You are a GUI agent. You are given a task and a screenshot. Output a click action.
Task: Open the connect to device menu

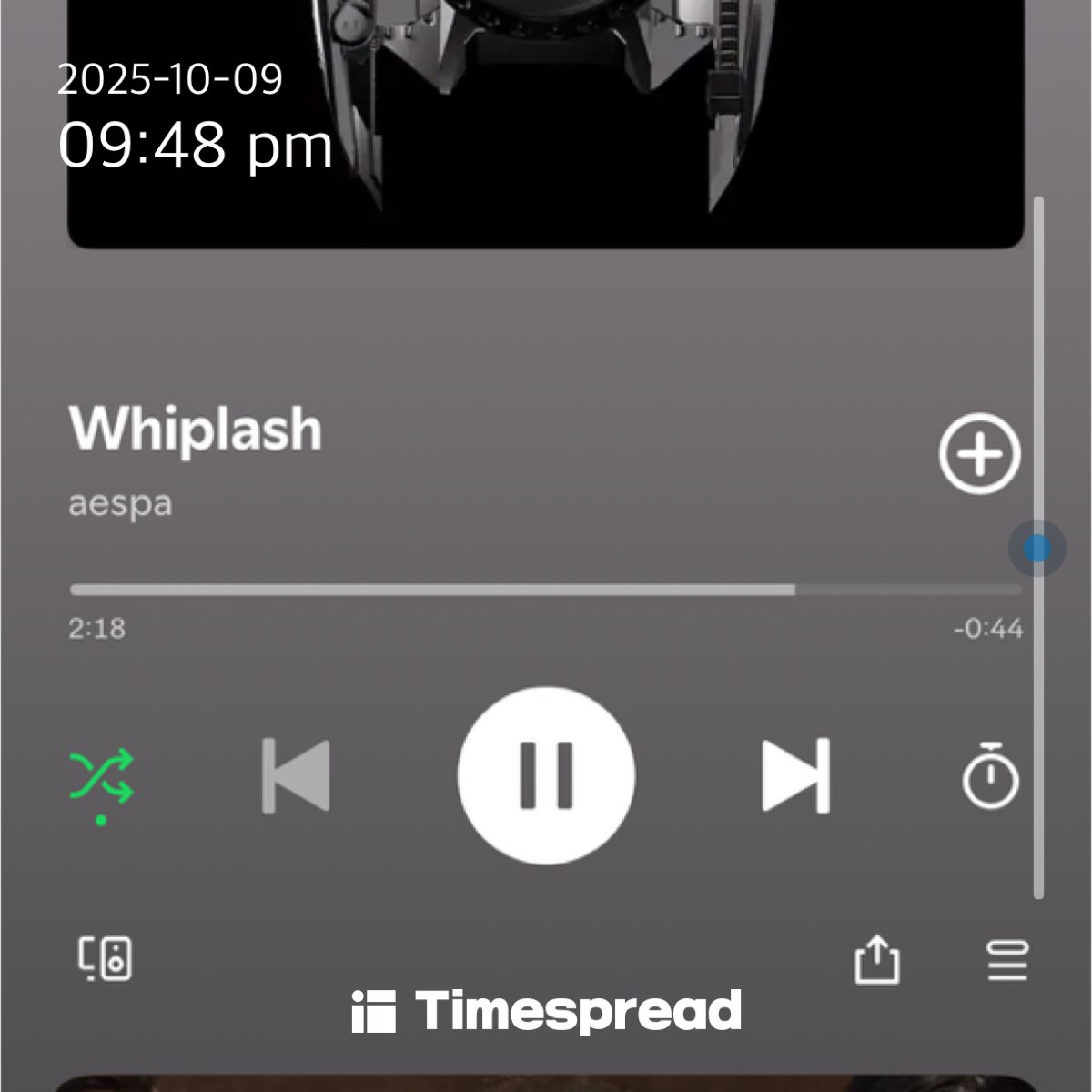click(105, 959)
